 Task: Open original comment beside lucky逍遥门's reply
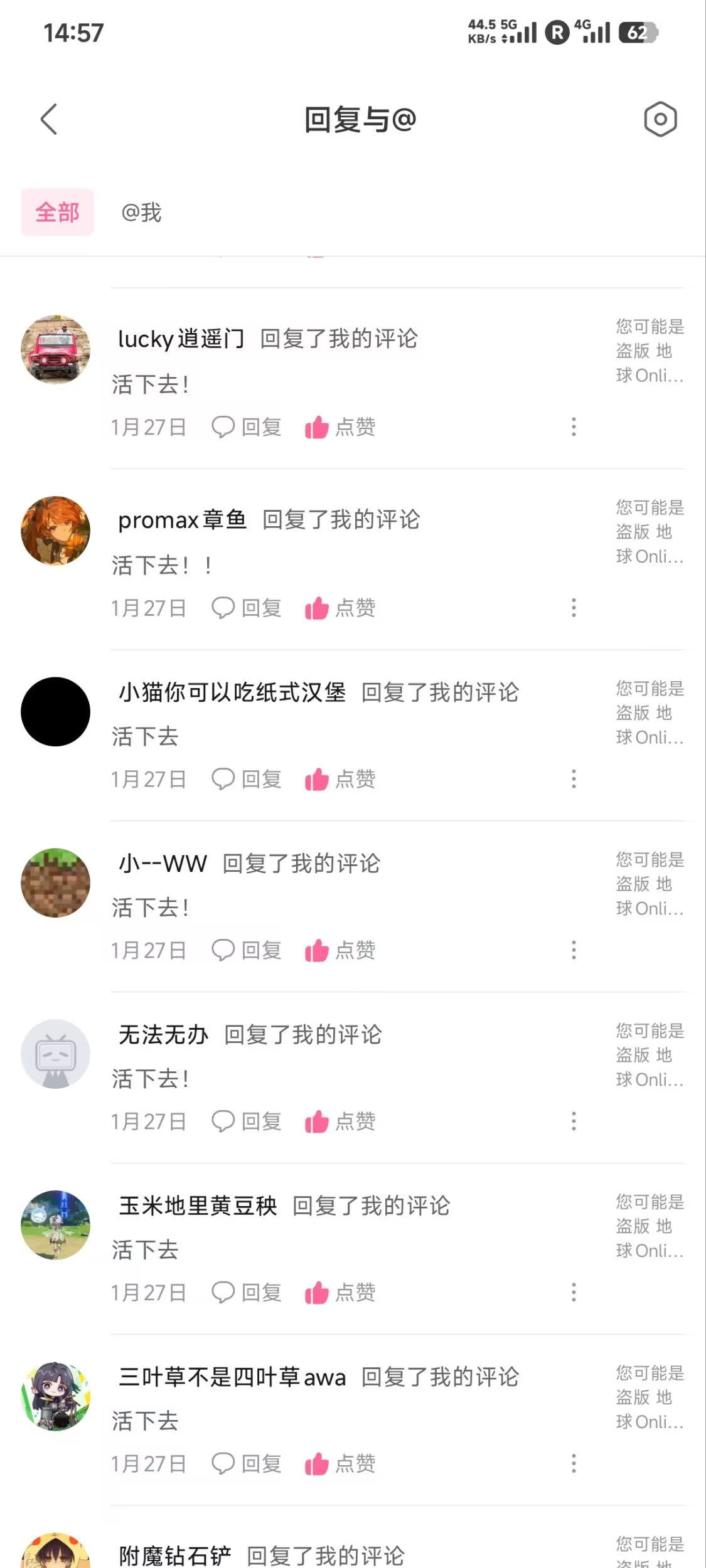coord(650,351)
